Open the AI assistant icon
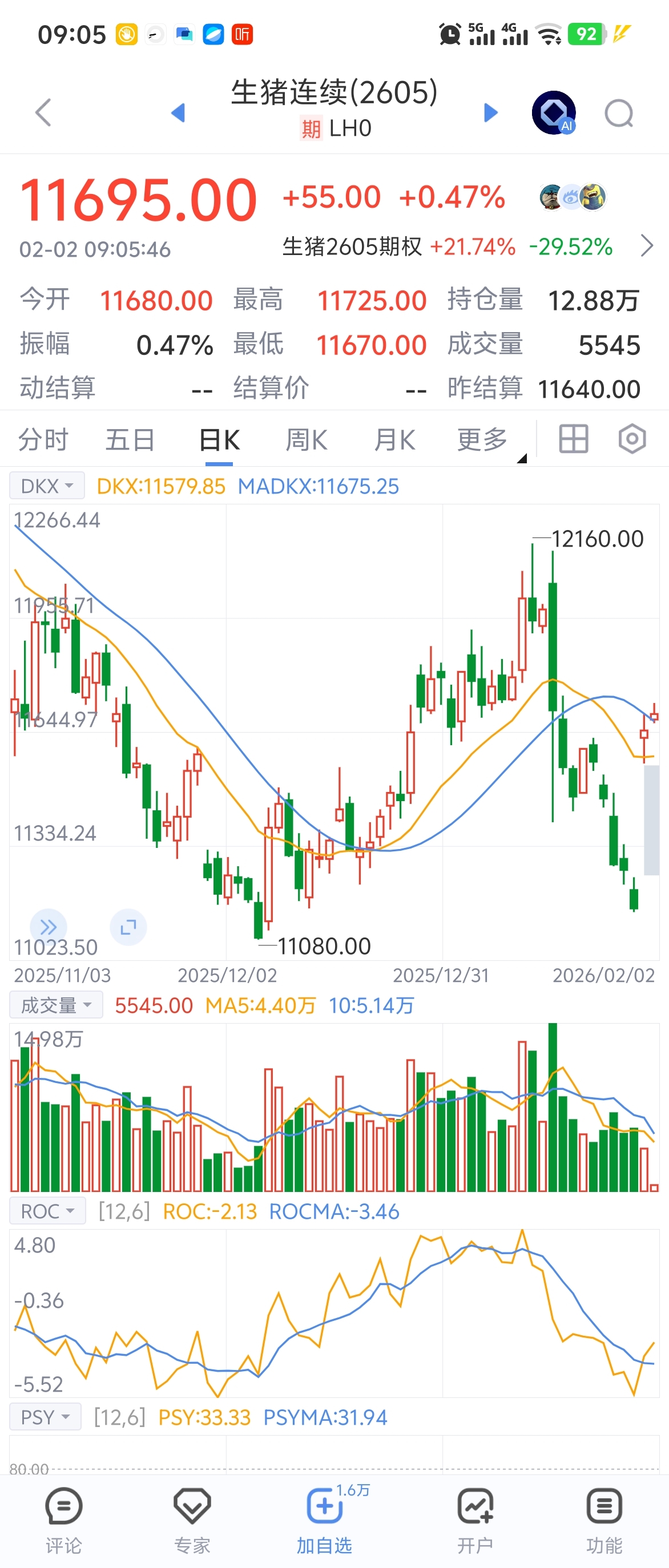This screenshot has height=1568, width=669. (x=553, y=112)
